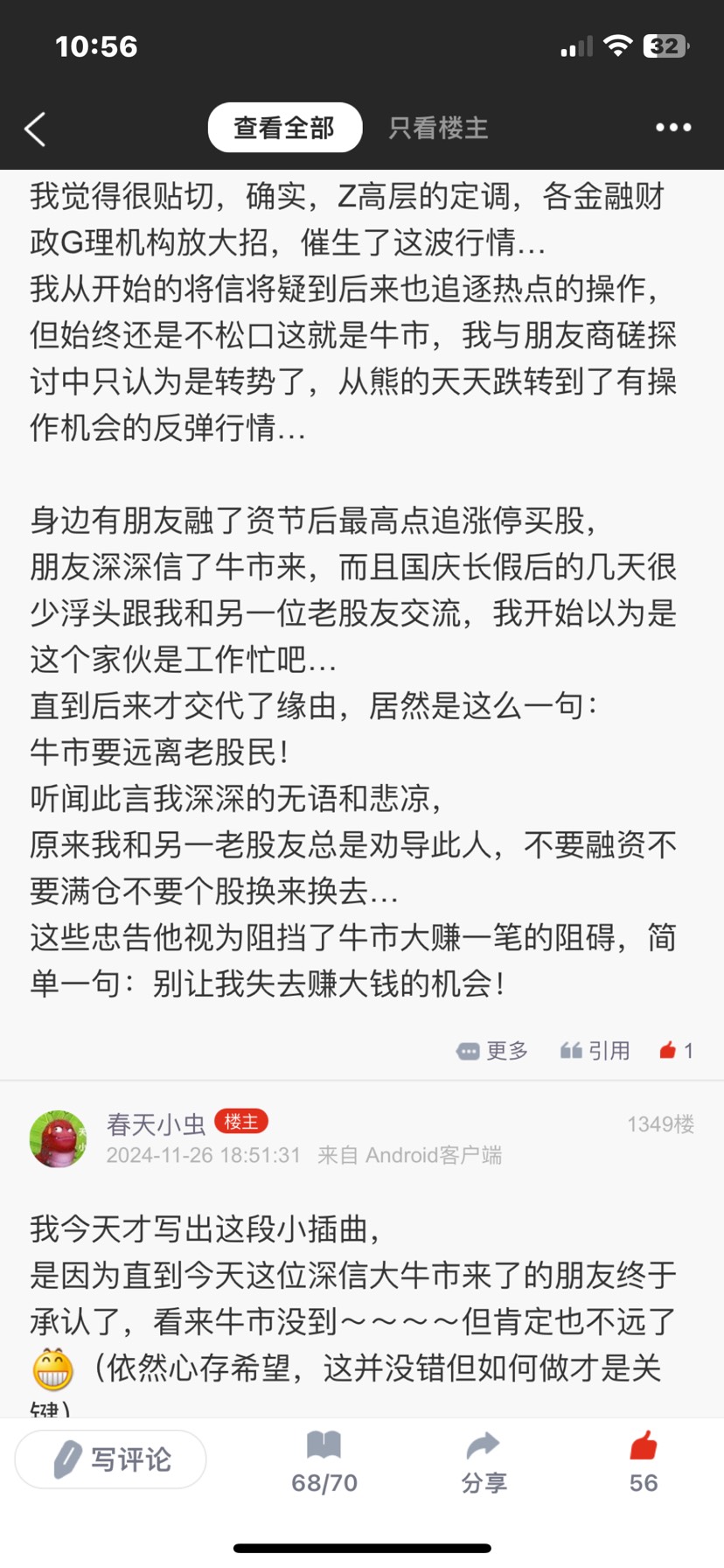The height and width of the screenshot is (1568, 724).
Task: Open the three-dot overflow menu
Action: point(673,128)
